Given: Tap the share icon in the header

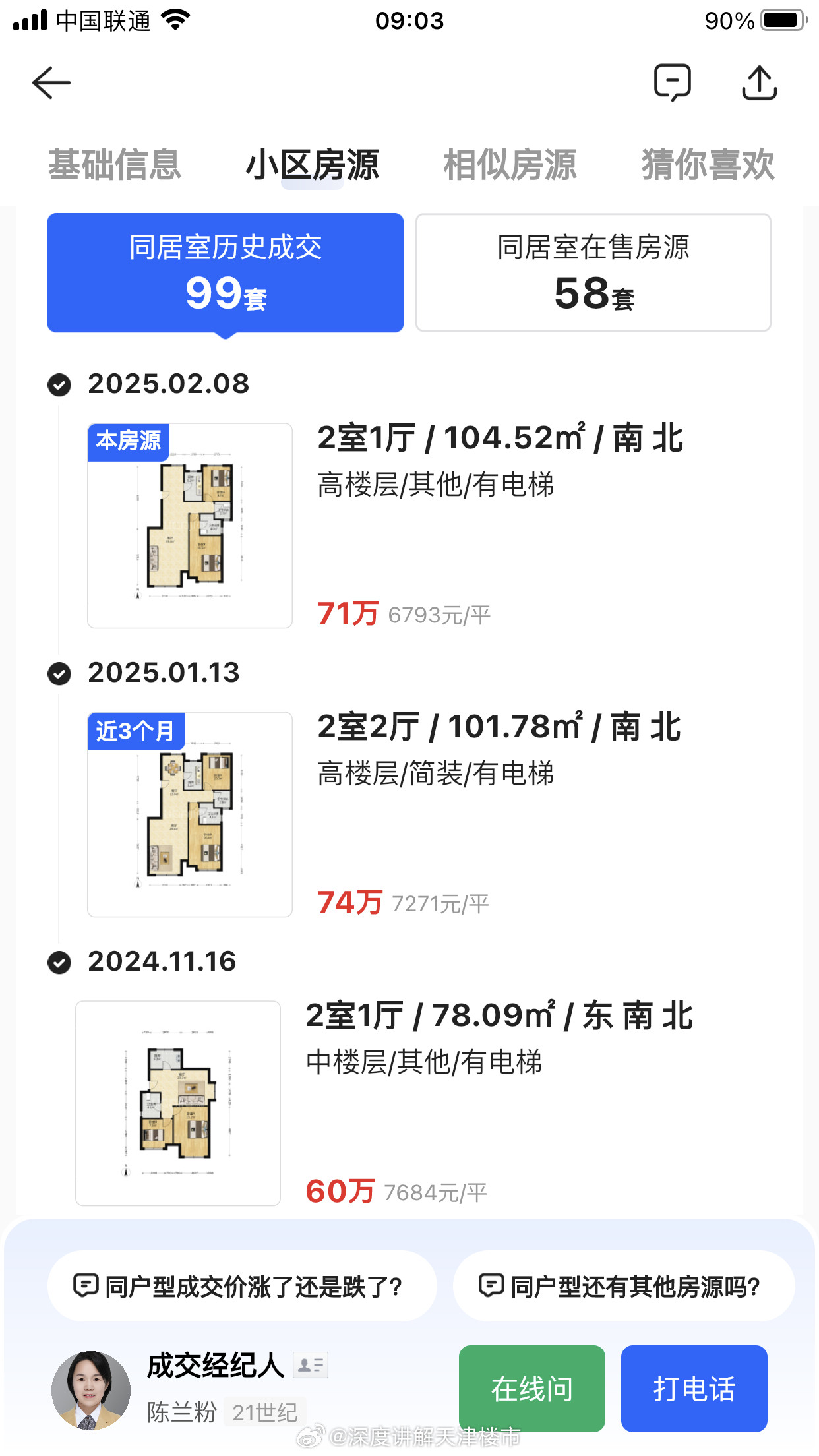Looking at the screenshot, I should 759,82.
